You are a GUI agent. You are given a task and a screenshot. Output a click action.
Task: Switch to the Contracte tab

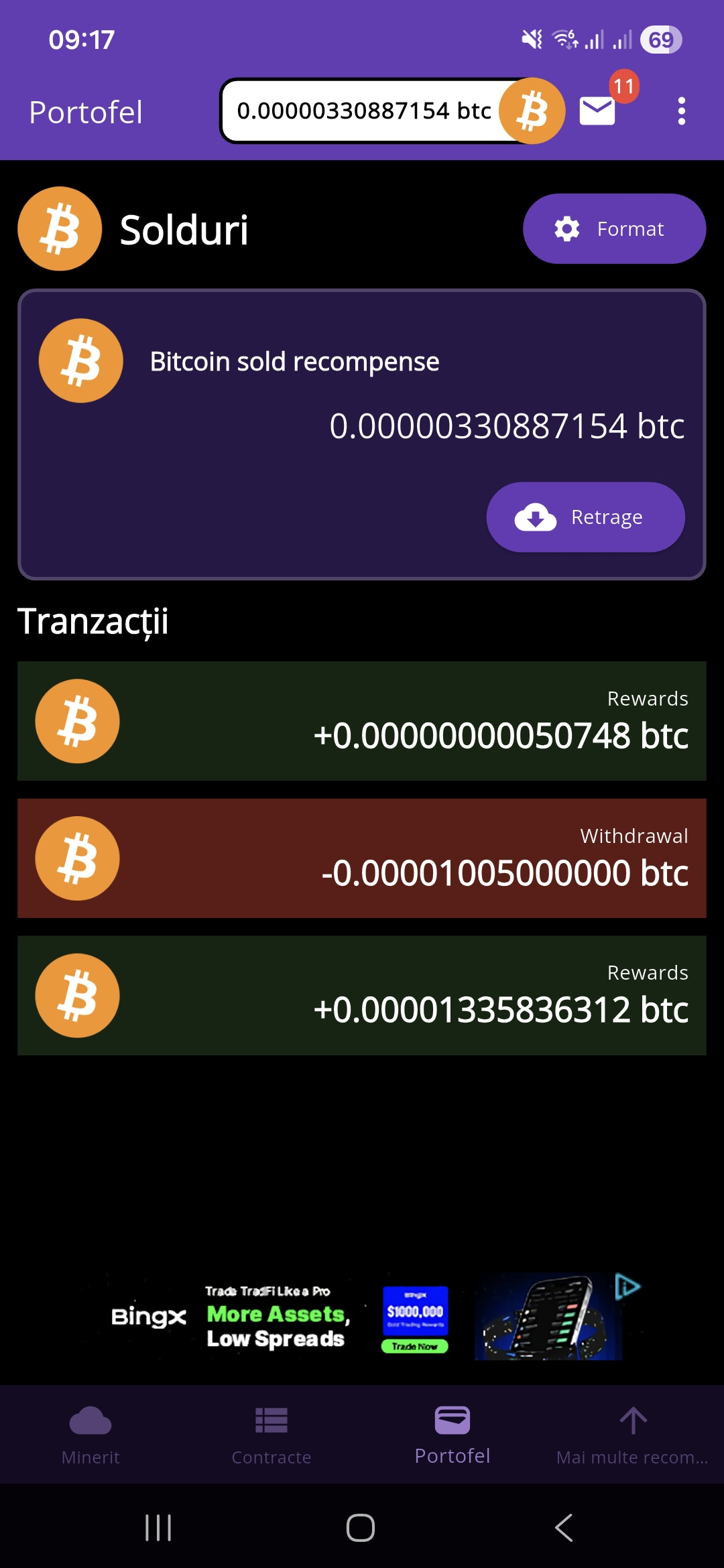pos(271,1434)
